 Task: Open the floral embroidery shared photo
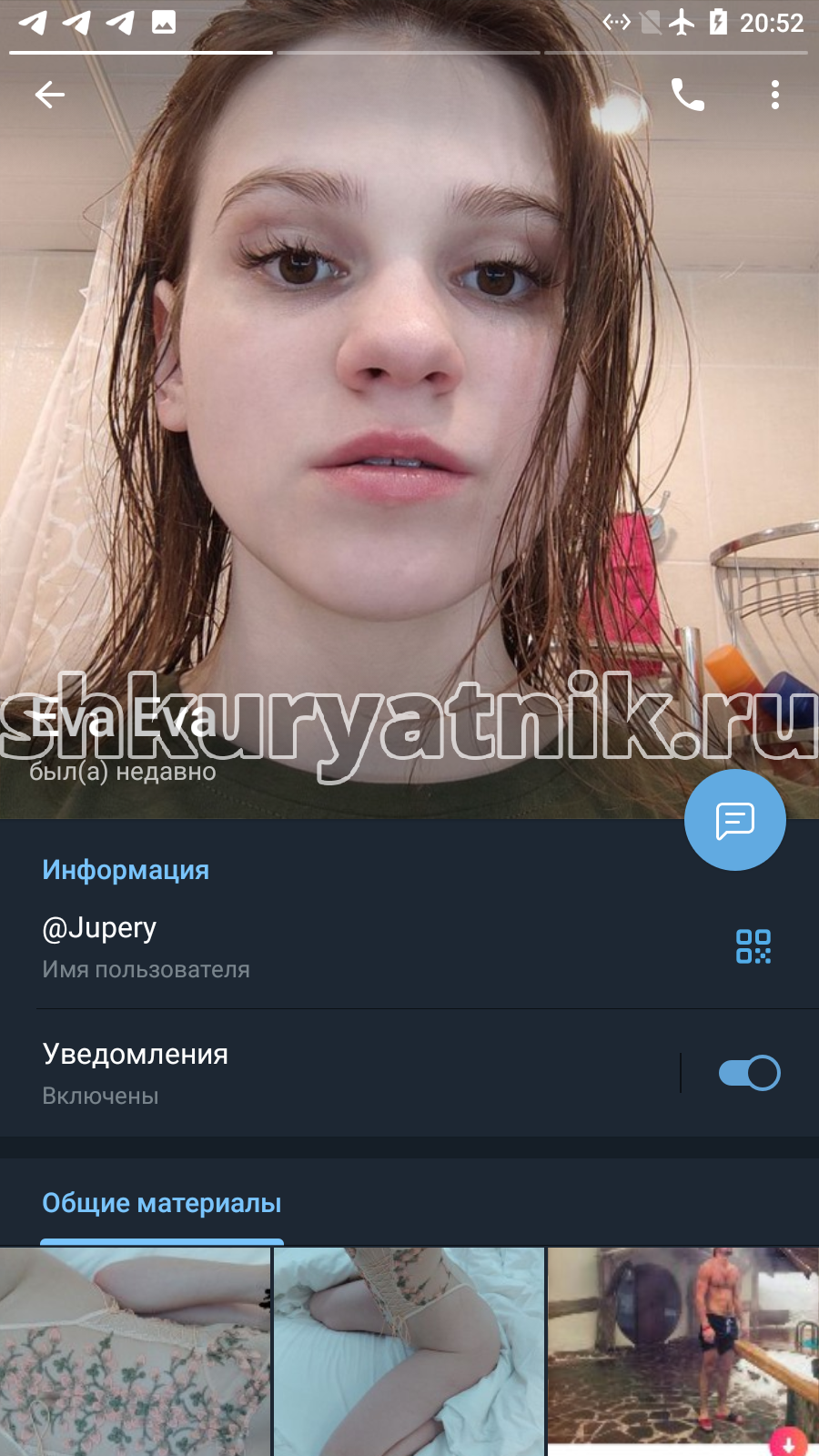click(135, 1352)
